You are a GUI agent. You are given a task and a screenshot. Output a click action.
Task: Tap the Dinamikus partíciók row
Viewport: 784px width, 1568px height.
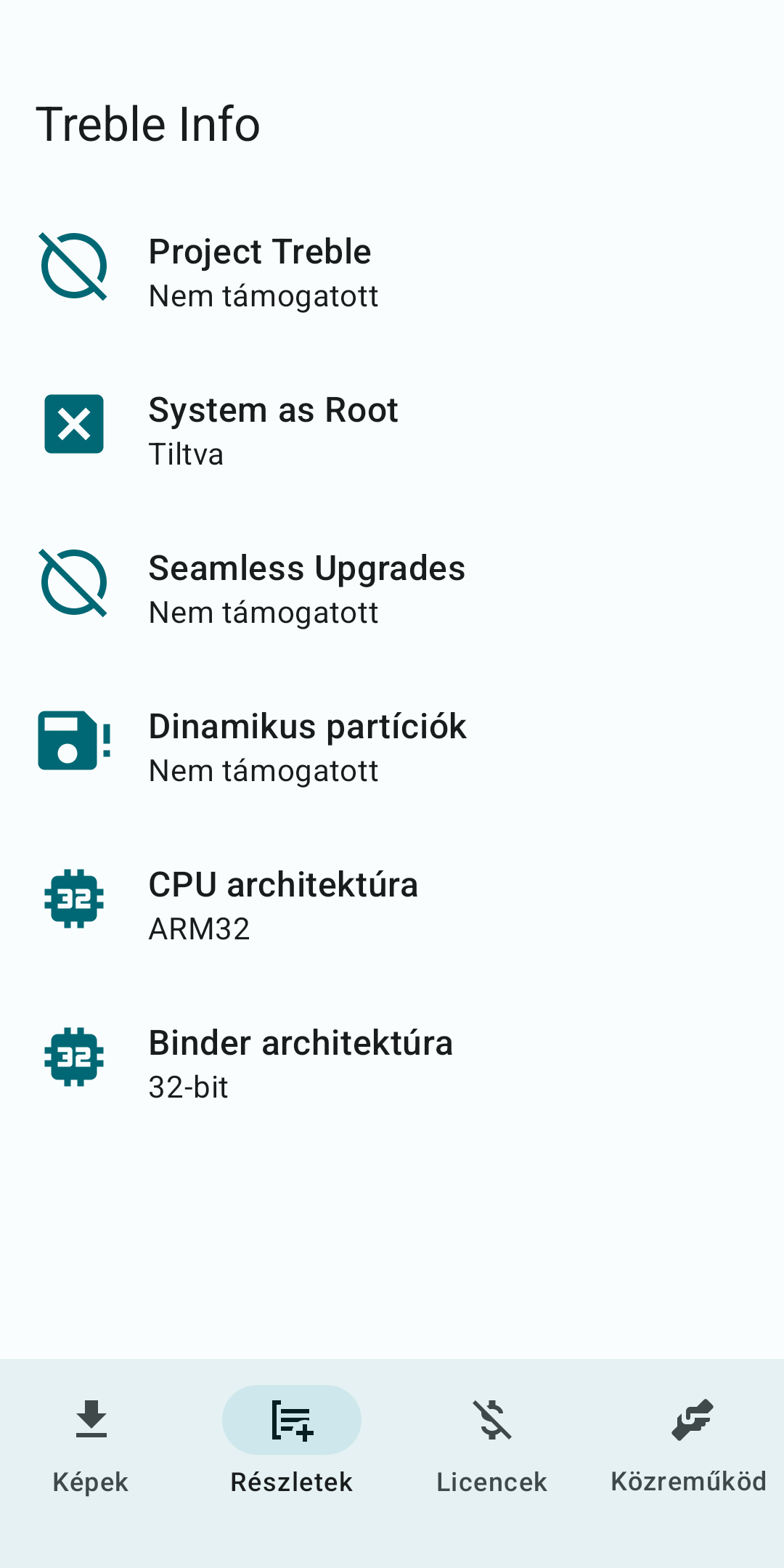click(x=392, y=747)
